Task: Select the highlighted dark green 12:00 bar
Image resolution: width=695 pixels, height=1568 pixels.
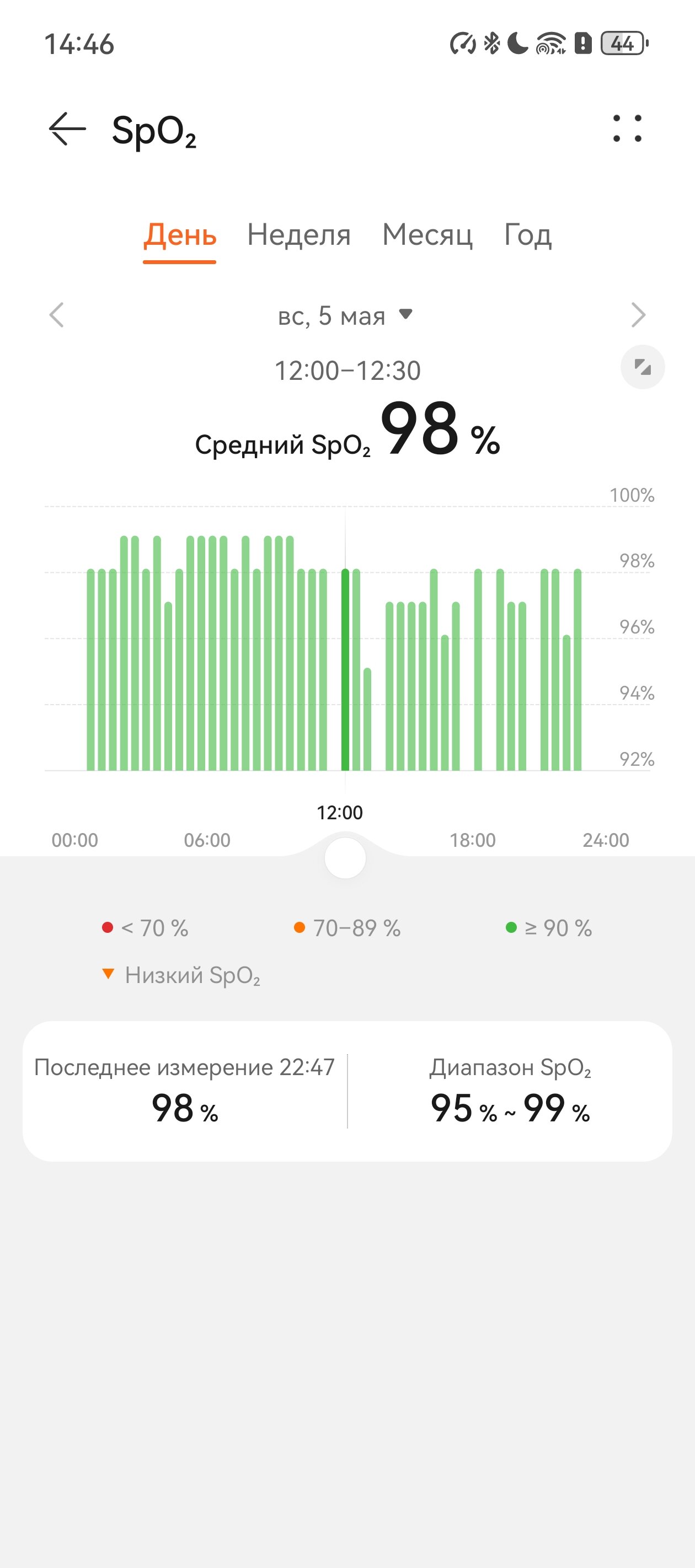Action: [x=345, y=669]
